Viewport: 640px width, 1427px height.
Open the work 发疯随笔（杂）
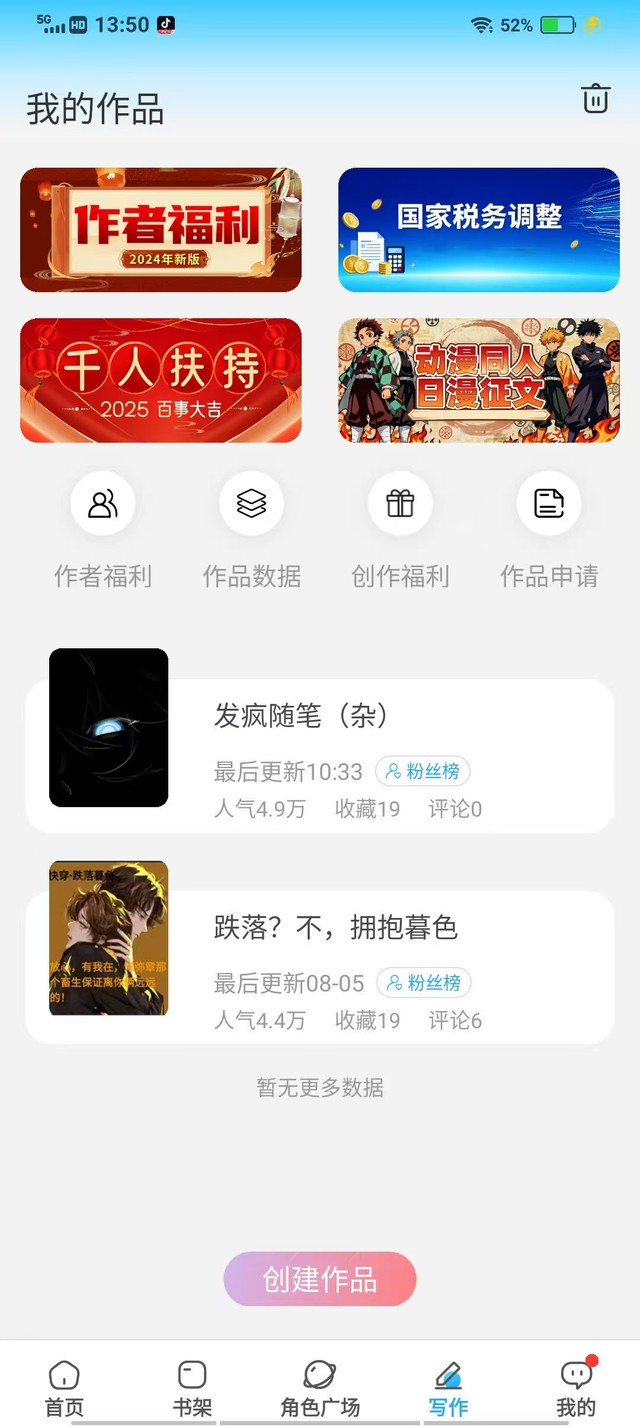(x=302, y=716)
